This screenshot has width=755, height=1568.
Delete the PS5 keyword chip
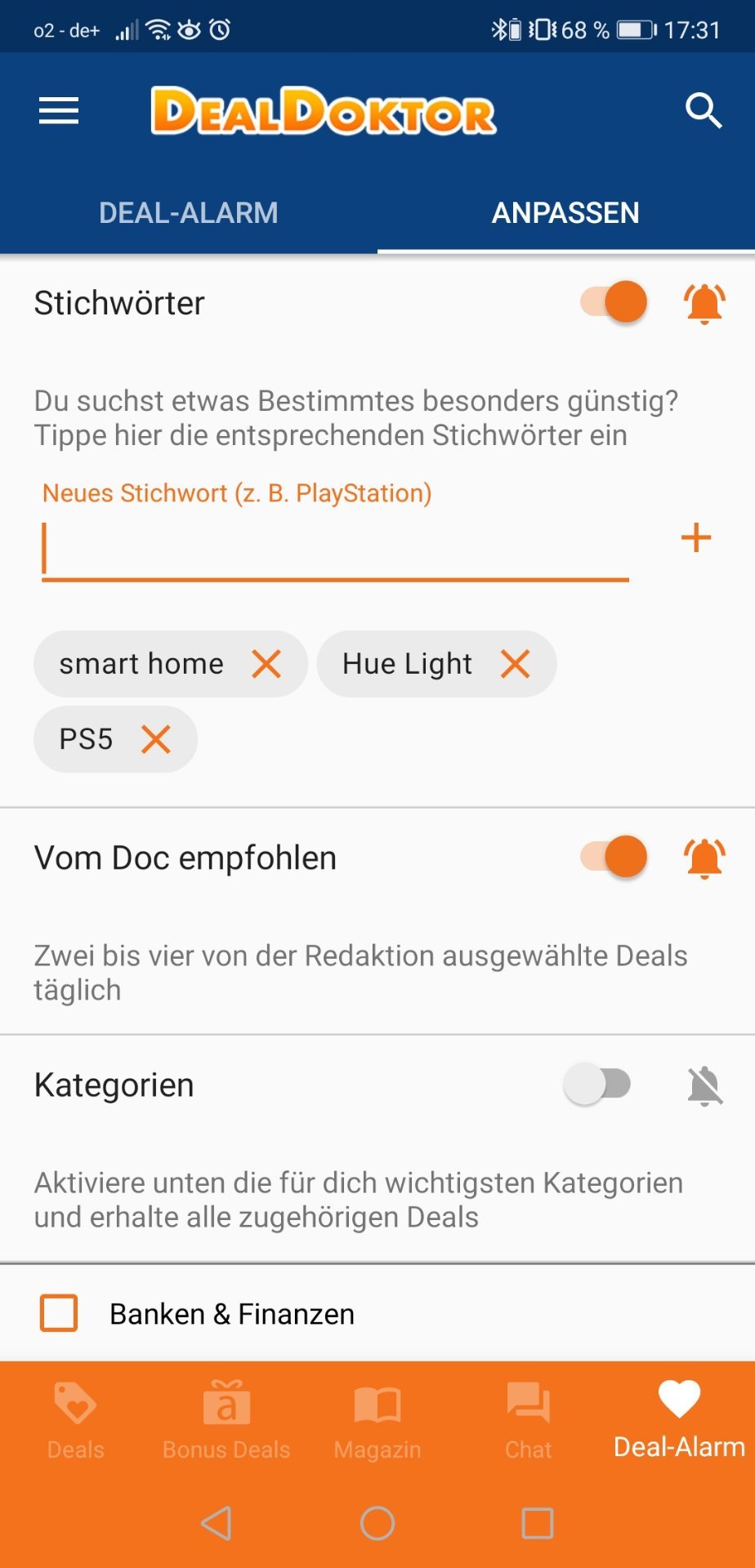click(x=155, y=739)
